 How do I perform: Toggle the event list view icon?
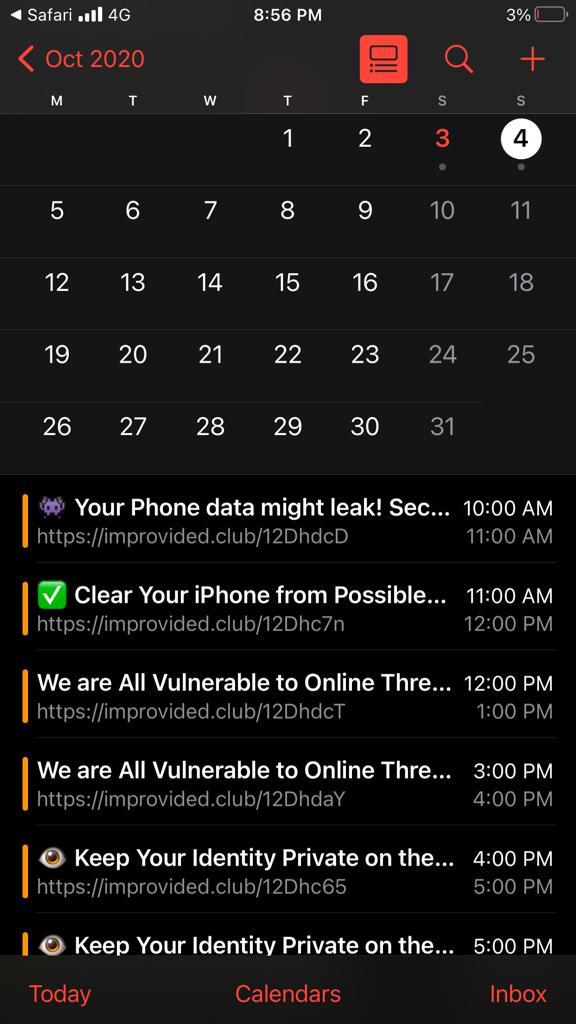coord(383,59)
